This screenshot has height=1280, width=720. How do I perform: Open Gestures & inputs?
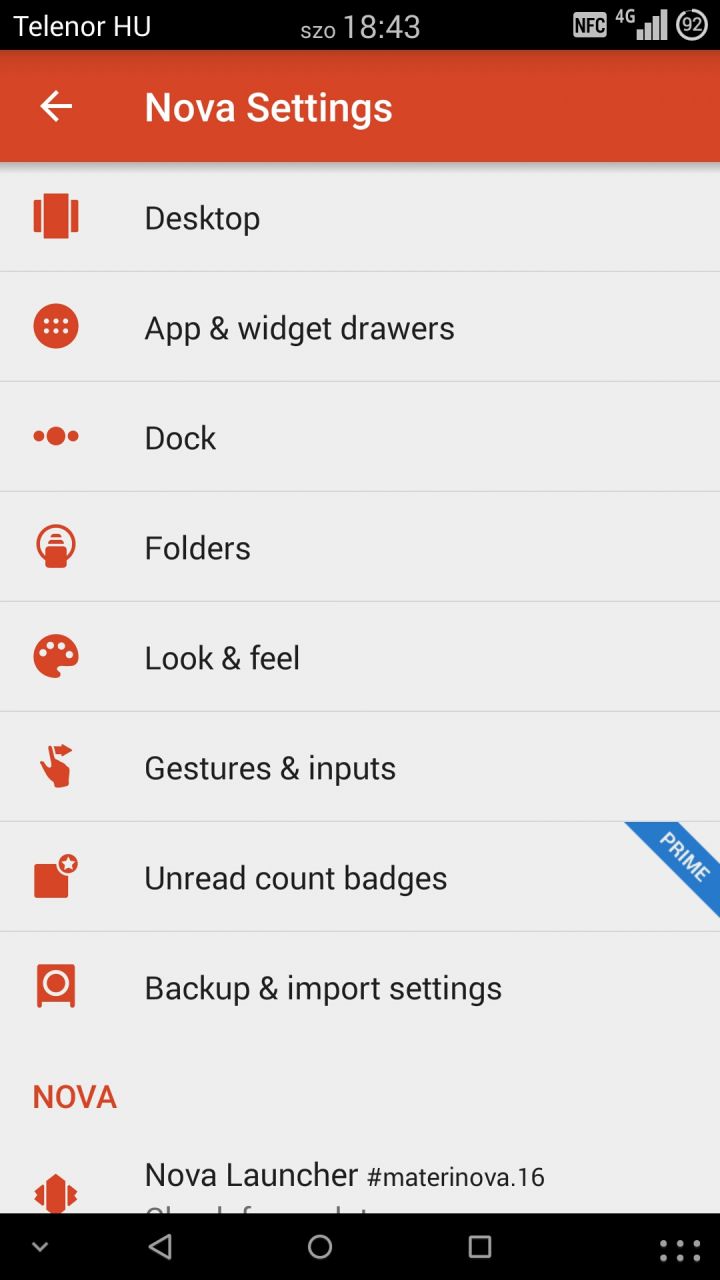[360, 768]
